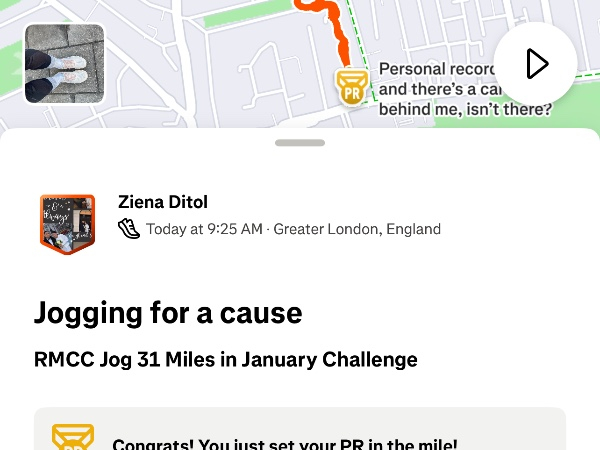This screenshot has width=600, height=450.
Task: Tap the PR marker on the map
Action: (x=351, y=87)
